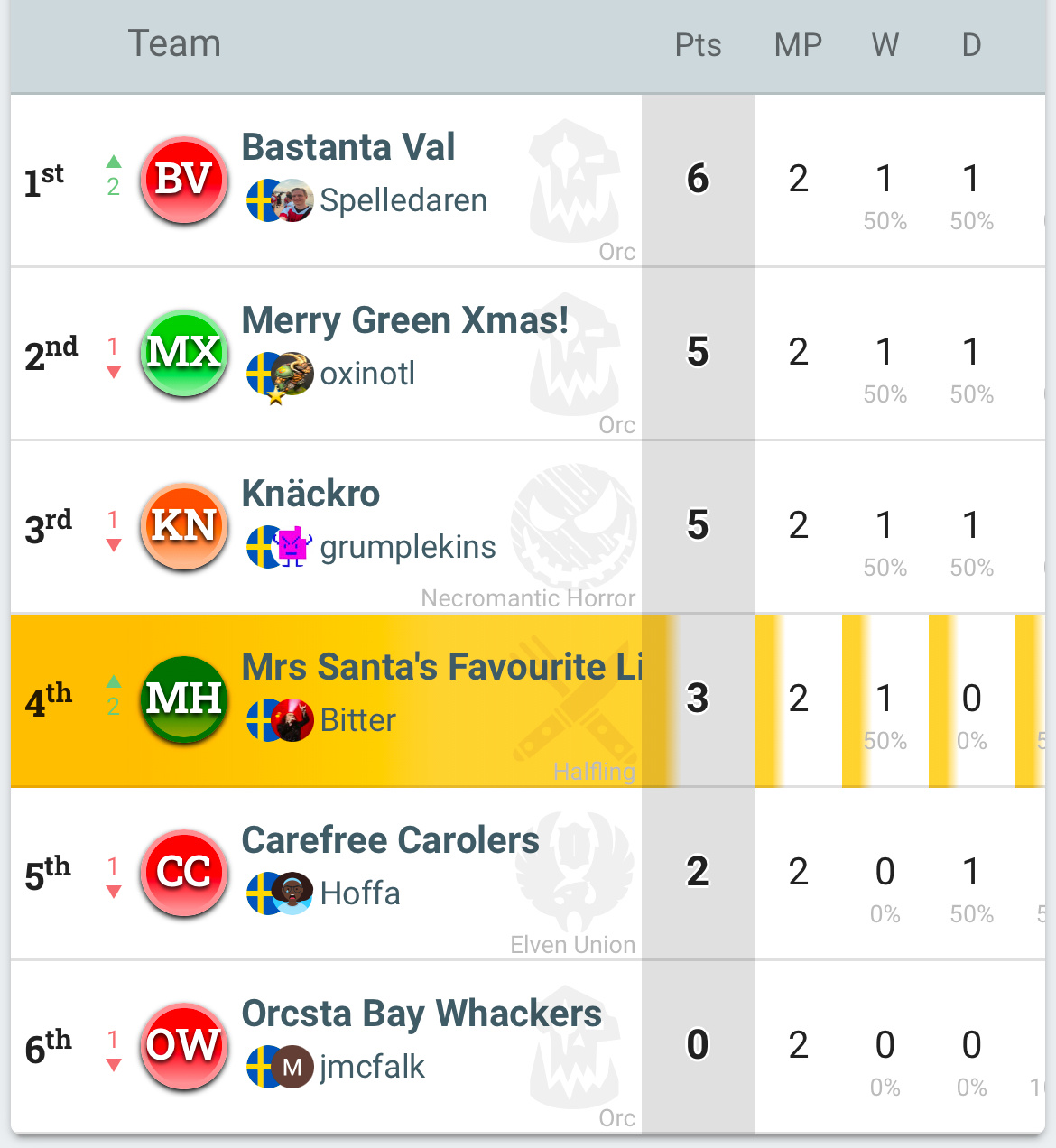
Task: Open the Bastanta Val team page
Action: 348,147
